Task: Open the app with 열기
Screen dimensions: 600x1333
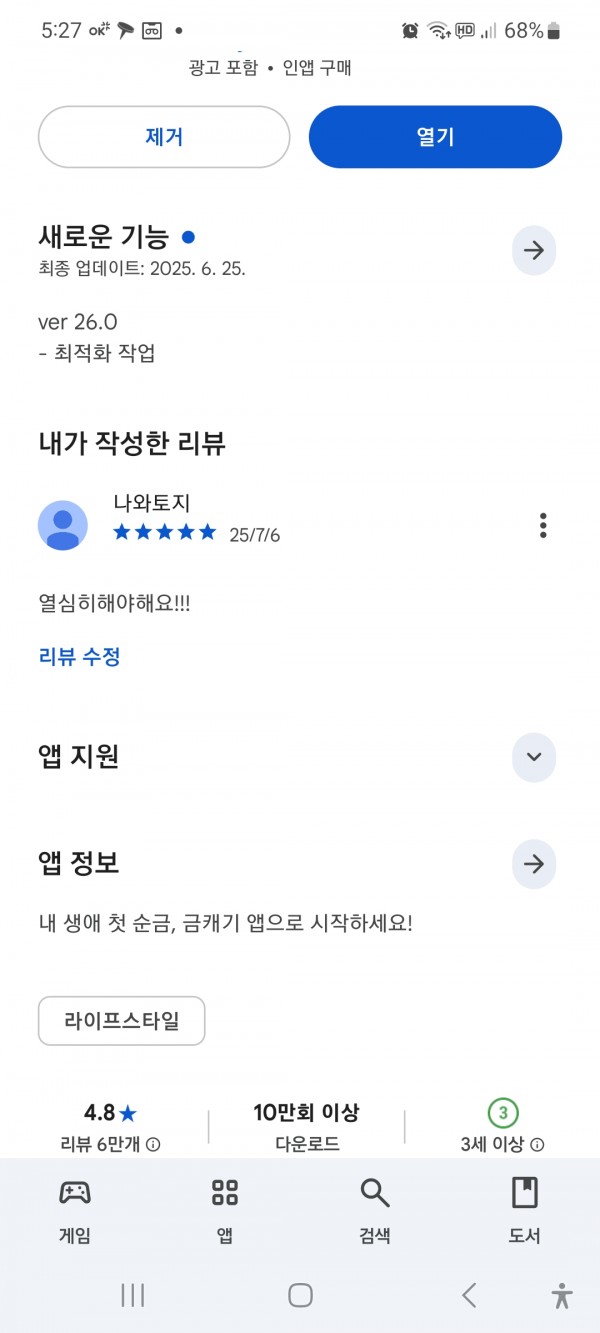Action: pos(435,137)
